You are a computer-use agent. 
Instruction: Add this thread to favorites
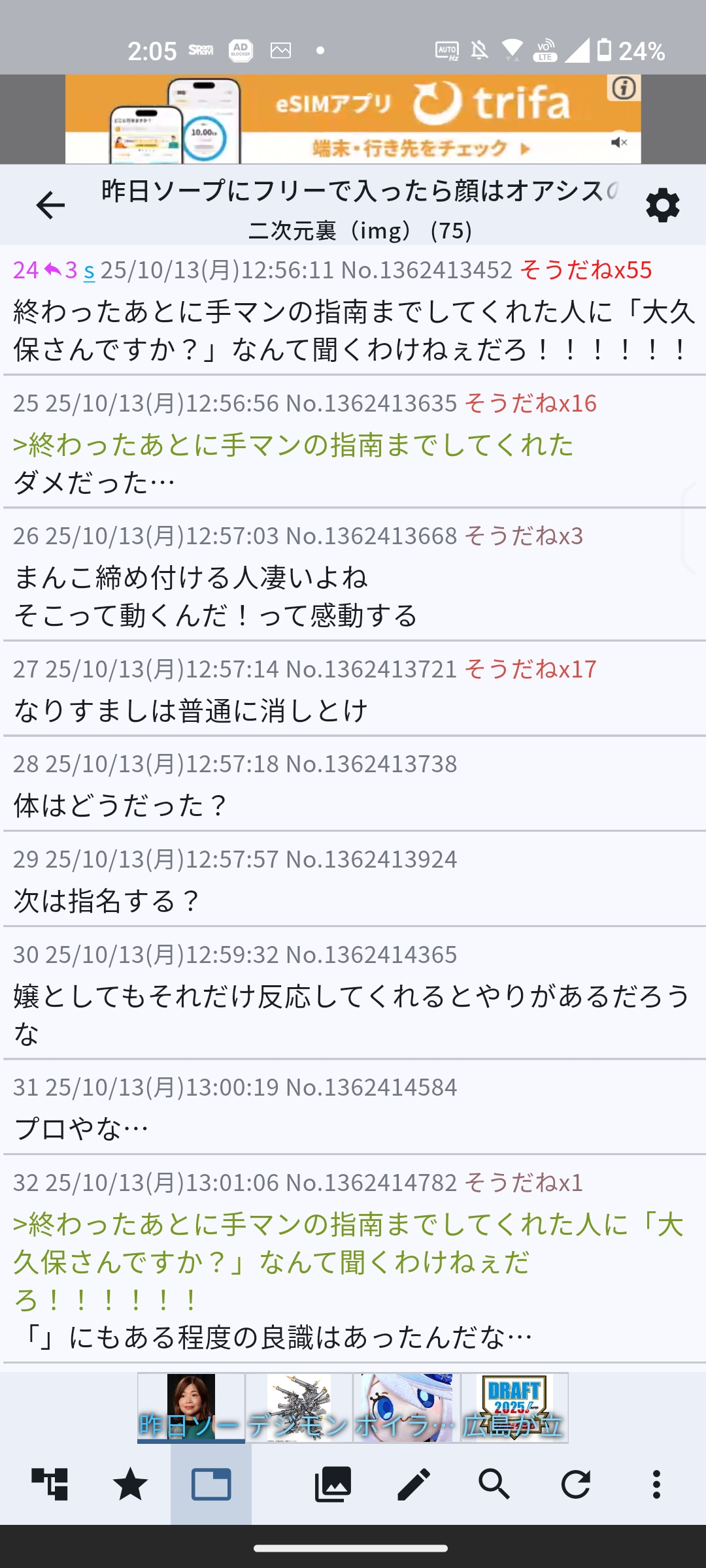130,1484
